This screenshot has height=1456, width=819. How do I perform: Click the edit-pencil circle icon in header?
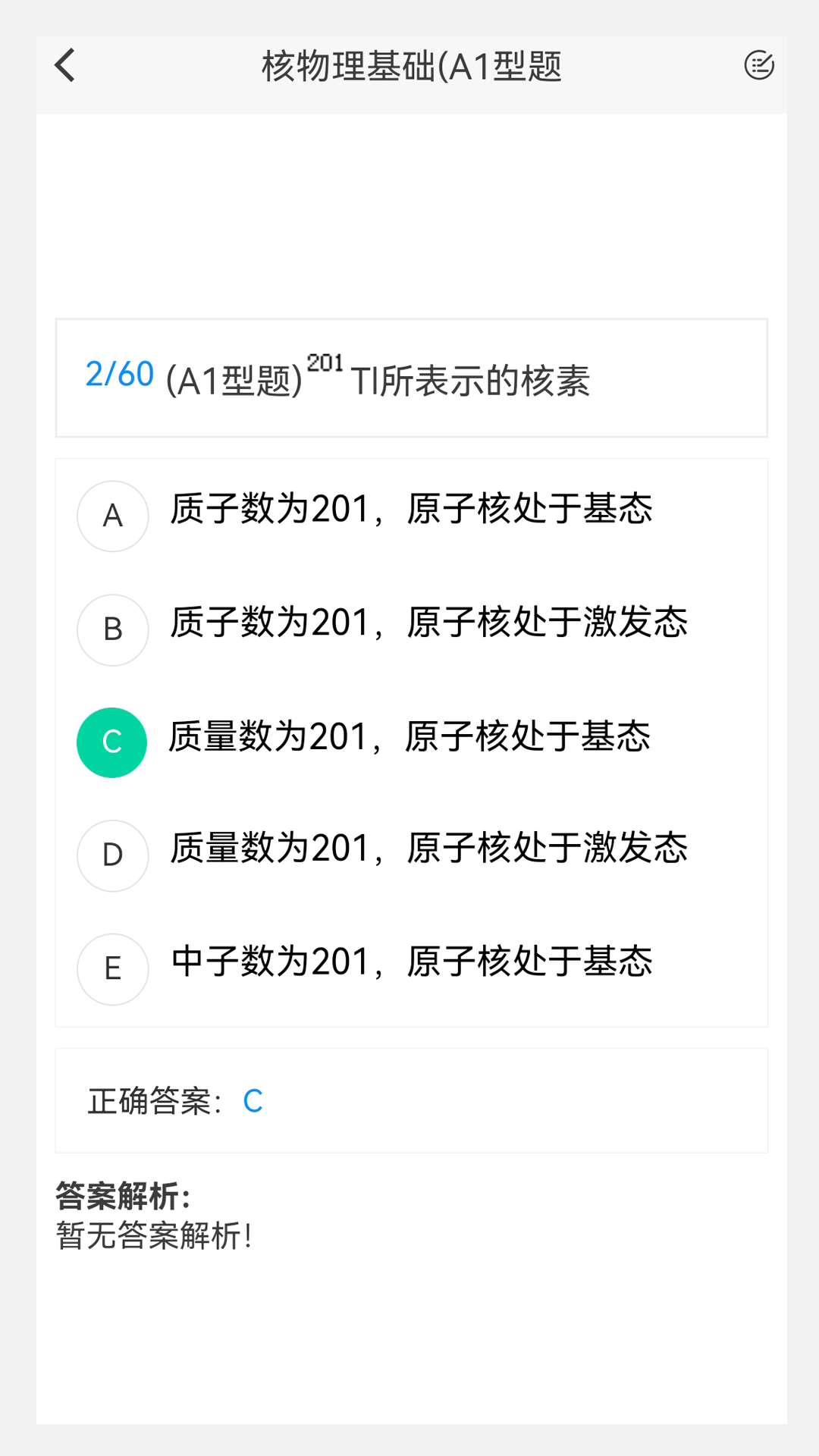click(759, 66)
